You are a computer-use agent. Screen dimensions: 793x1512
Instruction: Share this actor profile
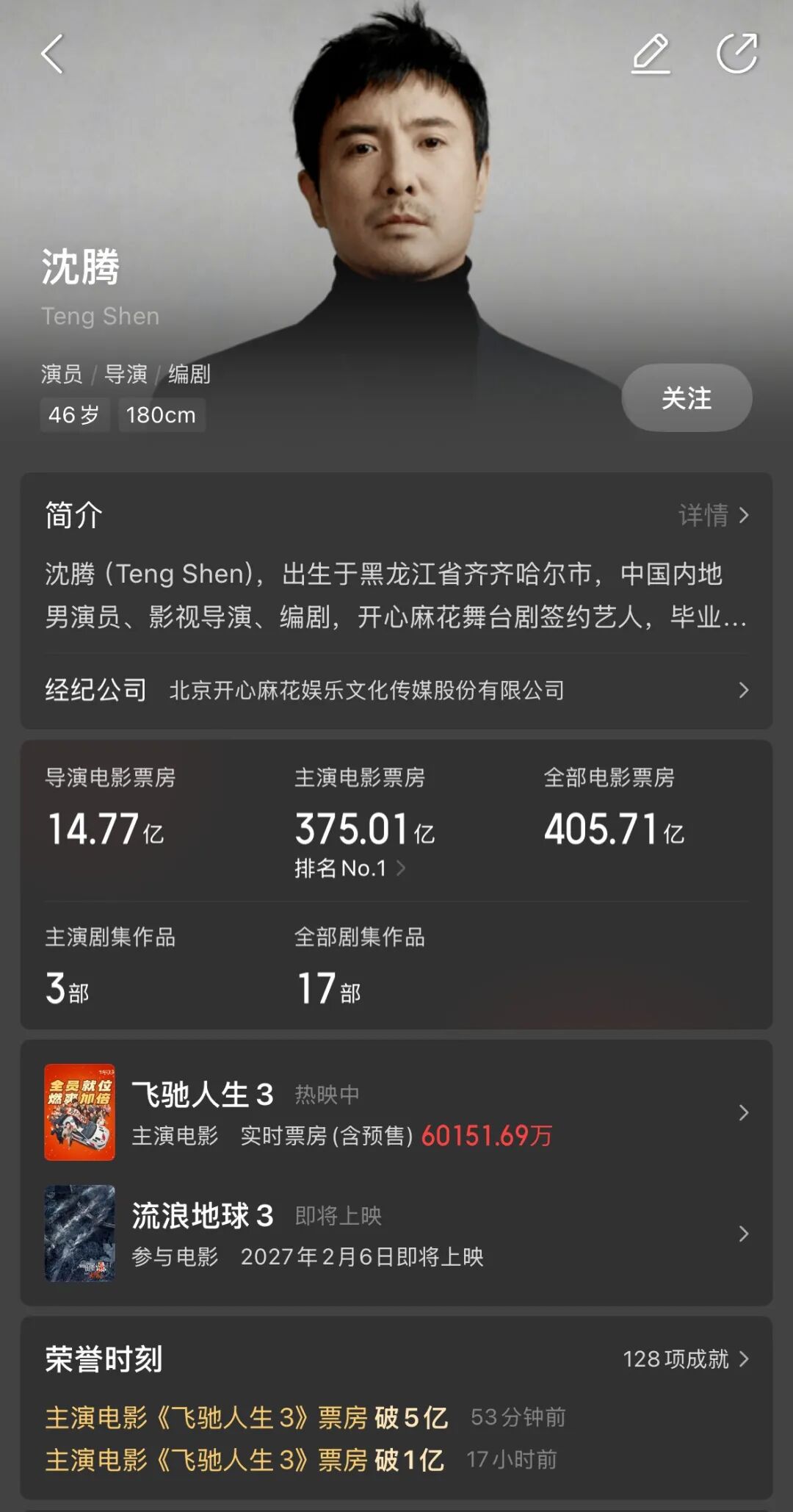[736, 54]
